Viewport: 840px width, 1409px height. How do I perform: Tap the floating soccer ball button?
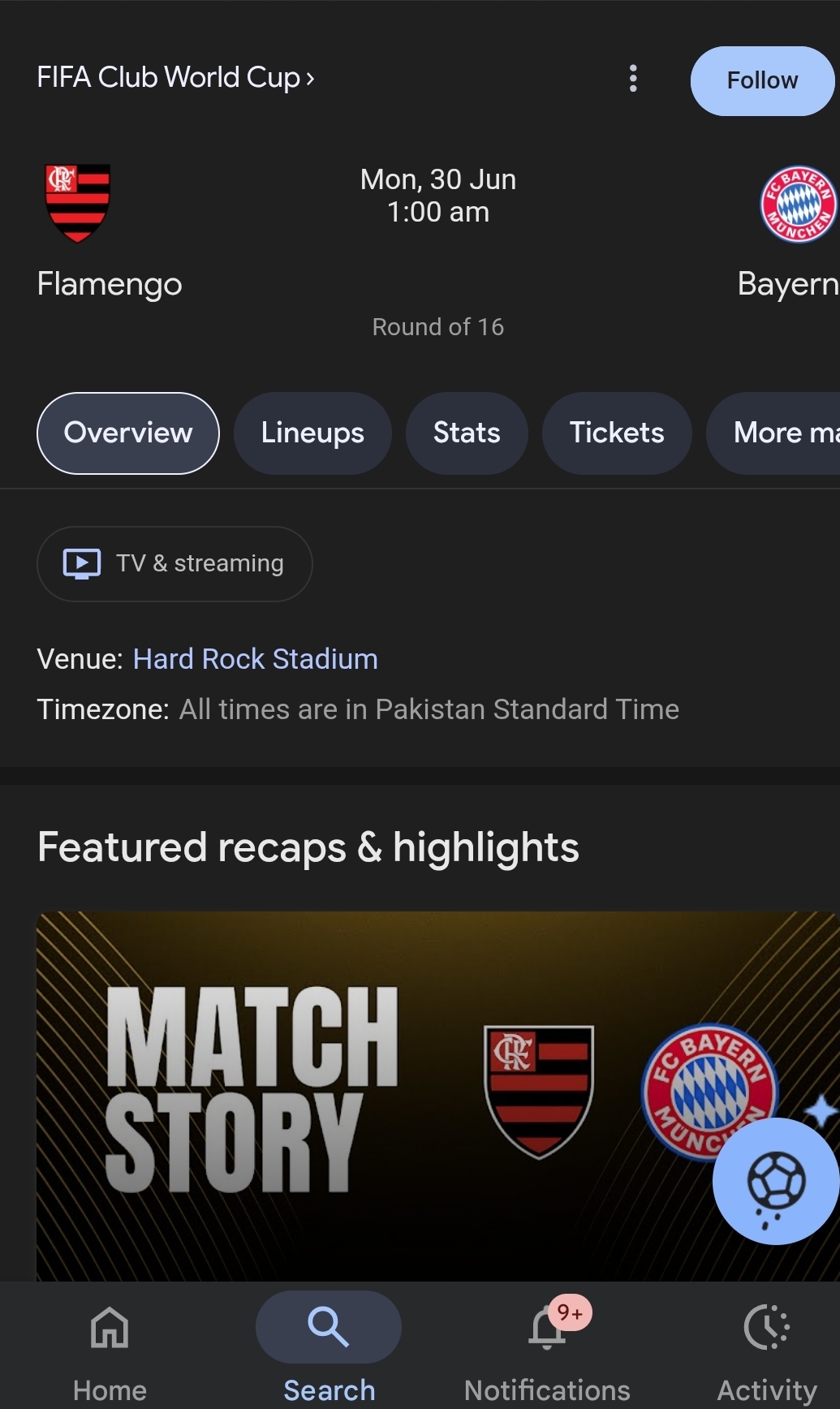click(776, 1181)
